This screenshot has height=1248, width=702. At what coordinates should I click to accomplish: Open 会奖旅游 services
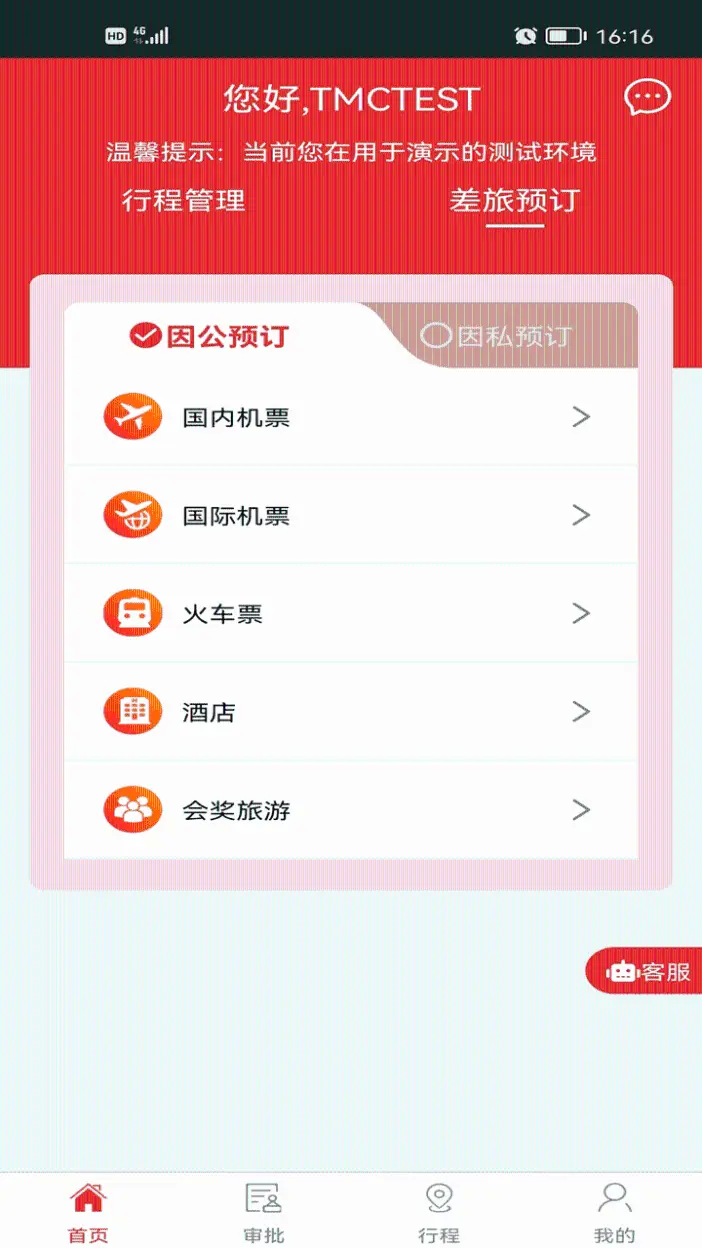pos(350,810)
